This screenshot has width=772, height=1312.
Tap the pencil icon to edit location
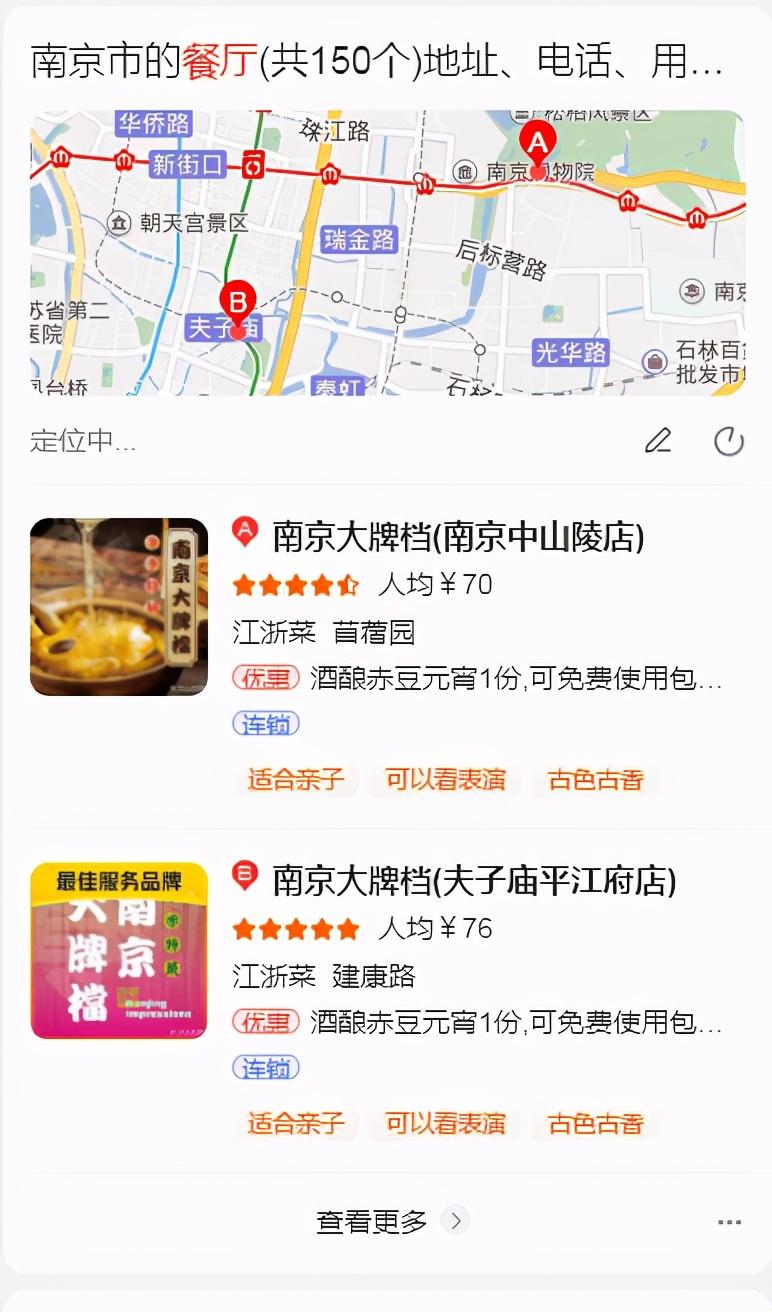[x=658, y=440]
